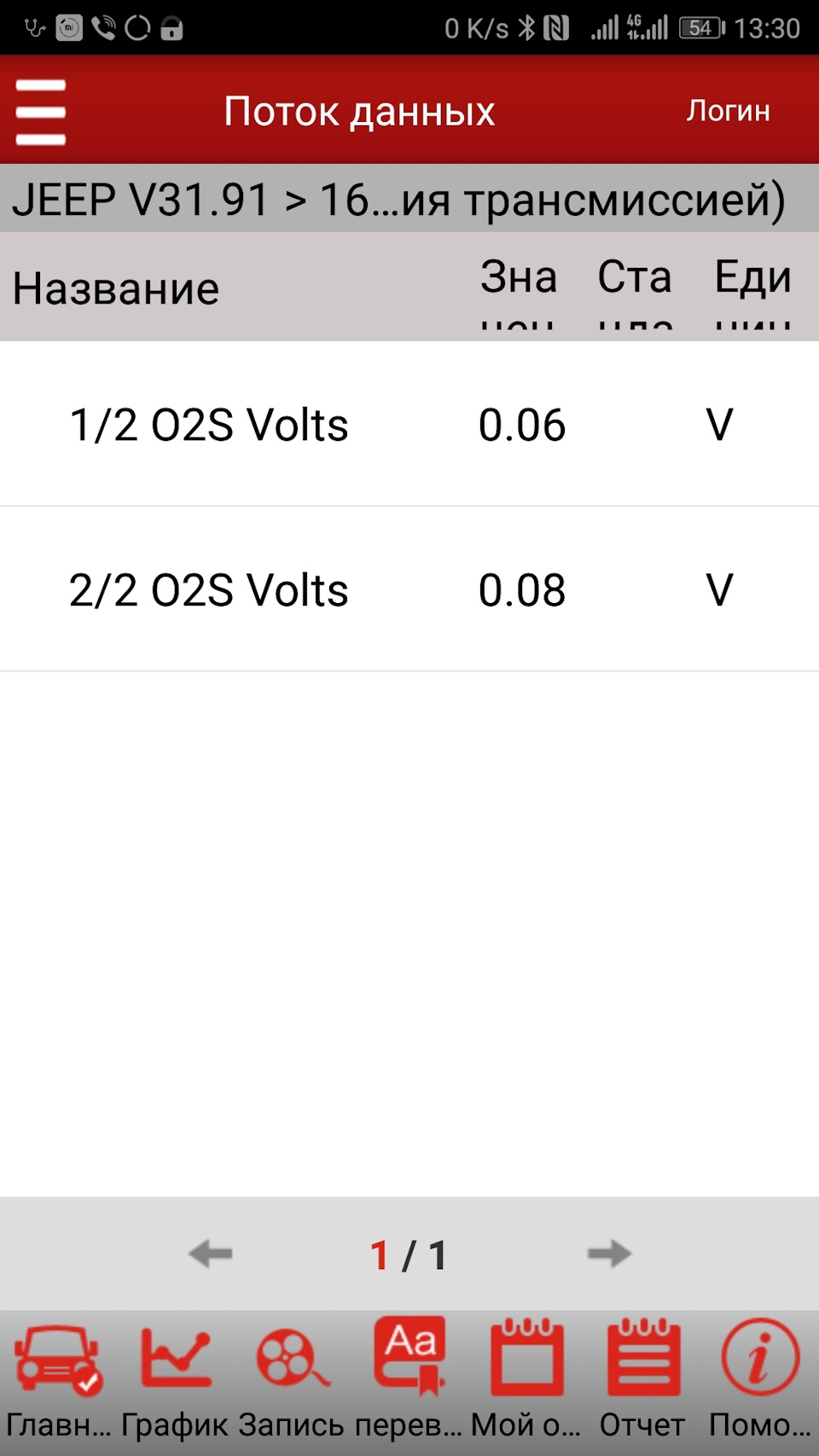
Task: Select the 2/2 O2S Volts row
Action: [409, 589]
